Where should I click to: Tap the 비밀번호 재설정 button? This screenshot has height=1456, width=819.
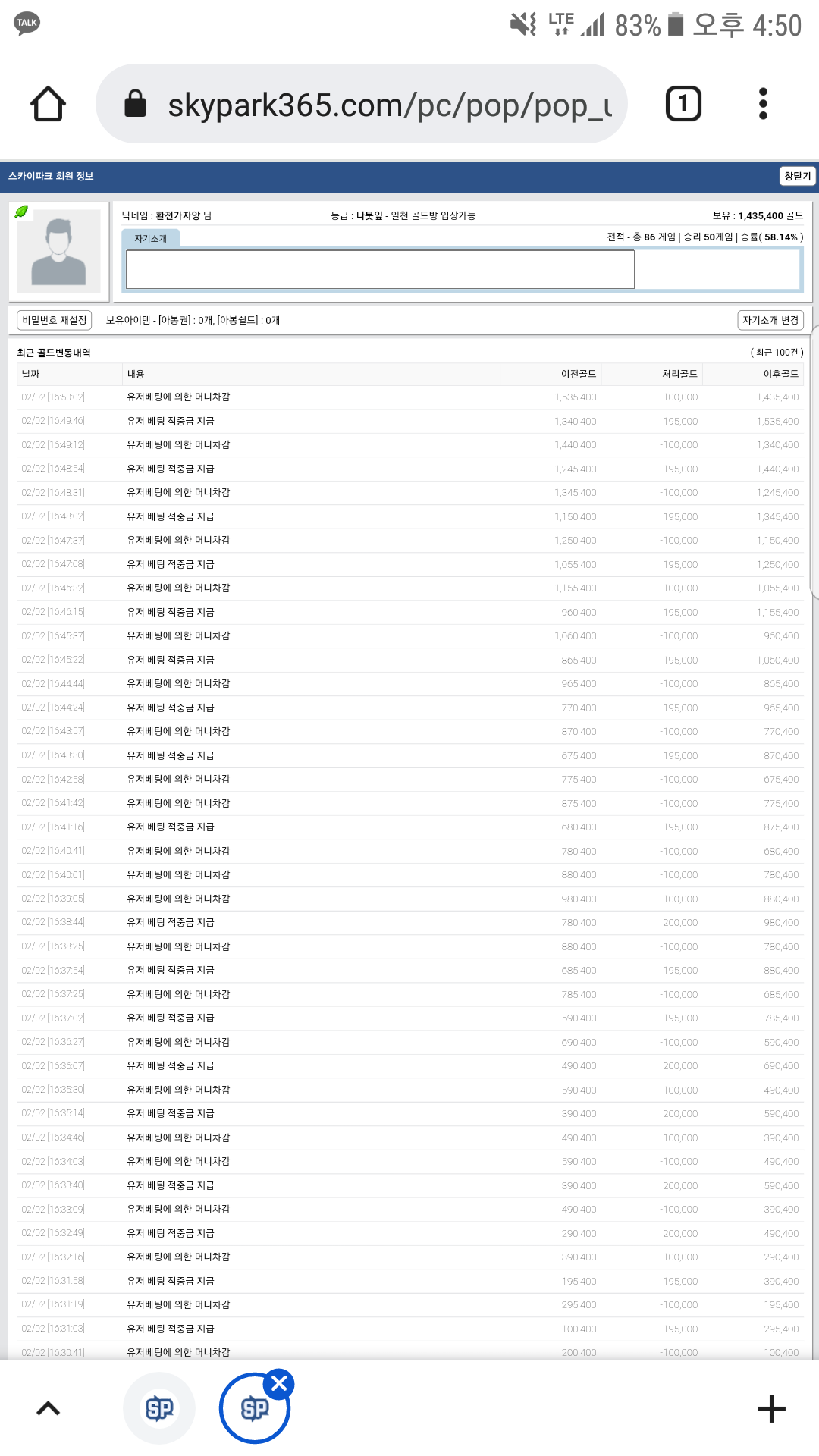[x=54, y=320]
